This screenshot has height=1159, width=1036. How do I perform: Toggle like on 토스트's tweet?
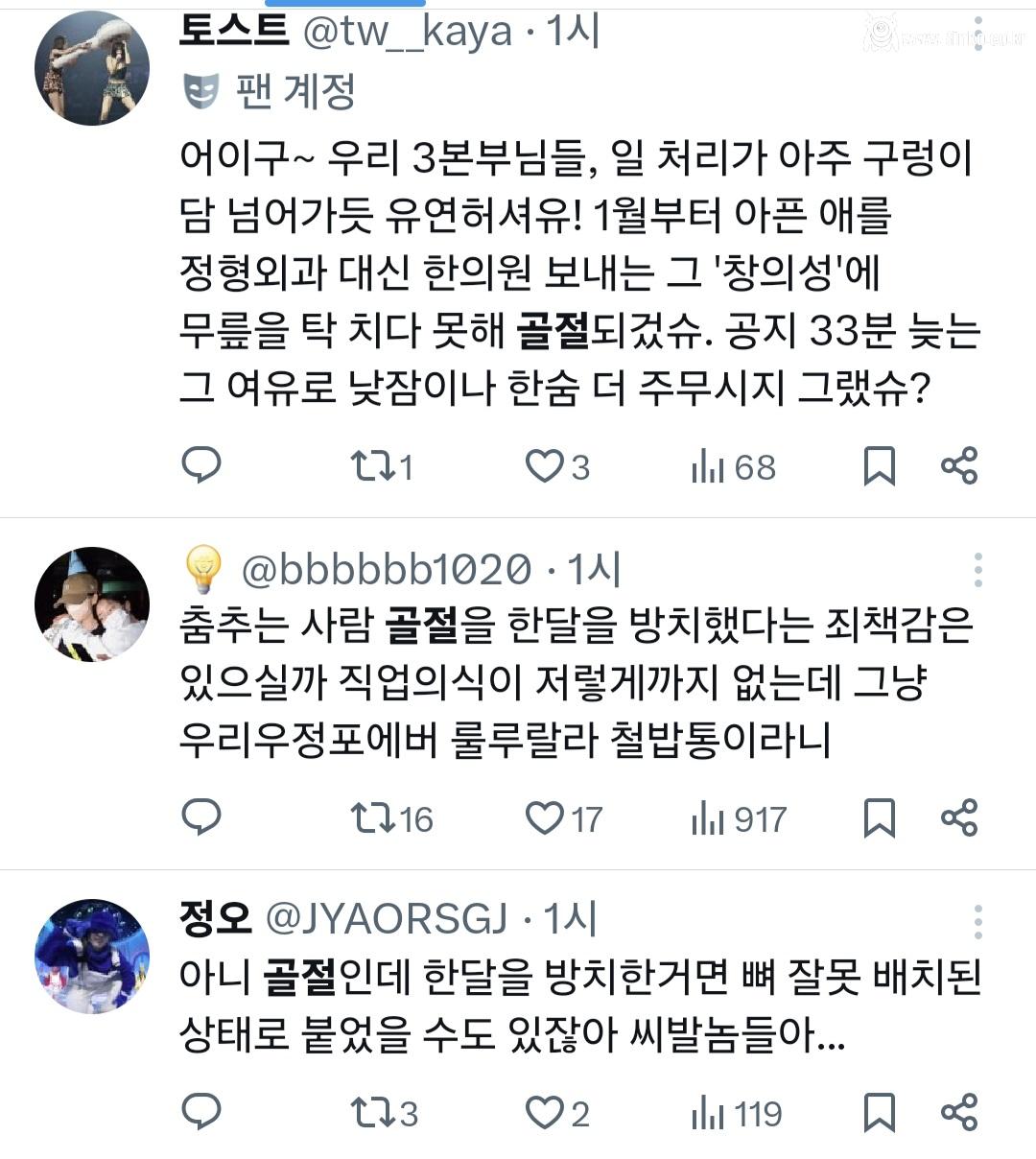[547, 466]
